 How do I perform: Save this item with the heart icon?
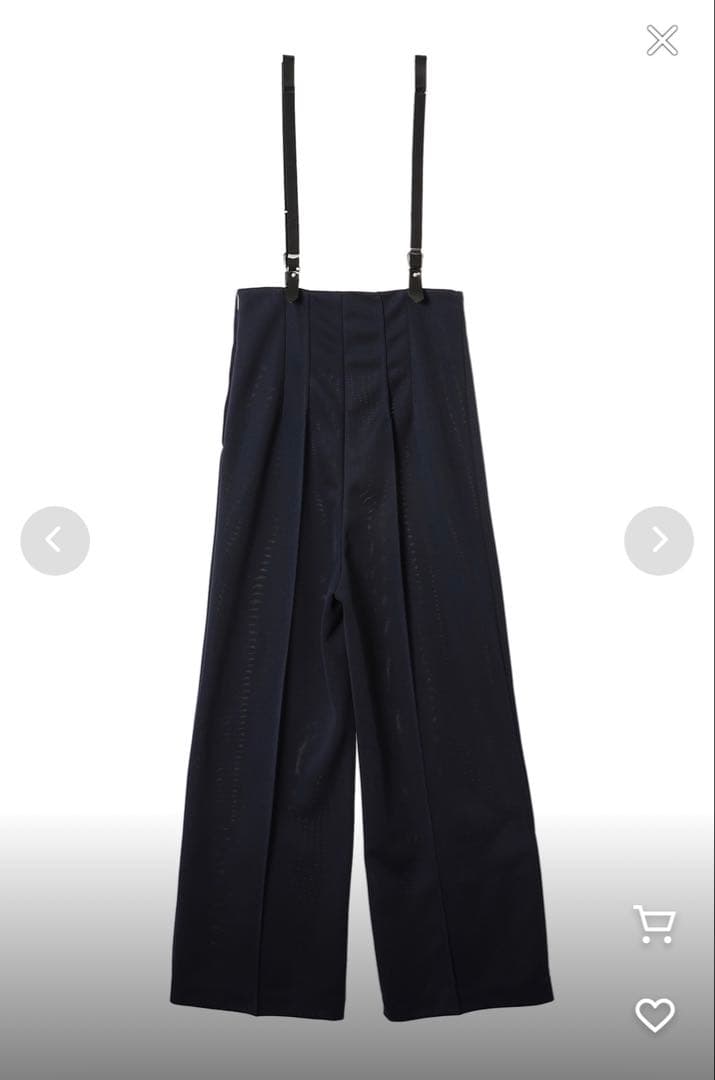(655, 1015)
